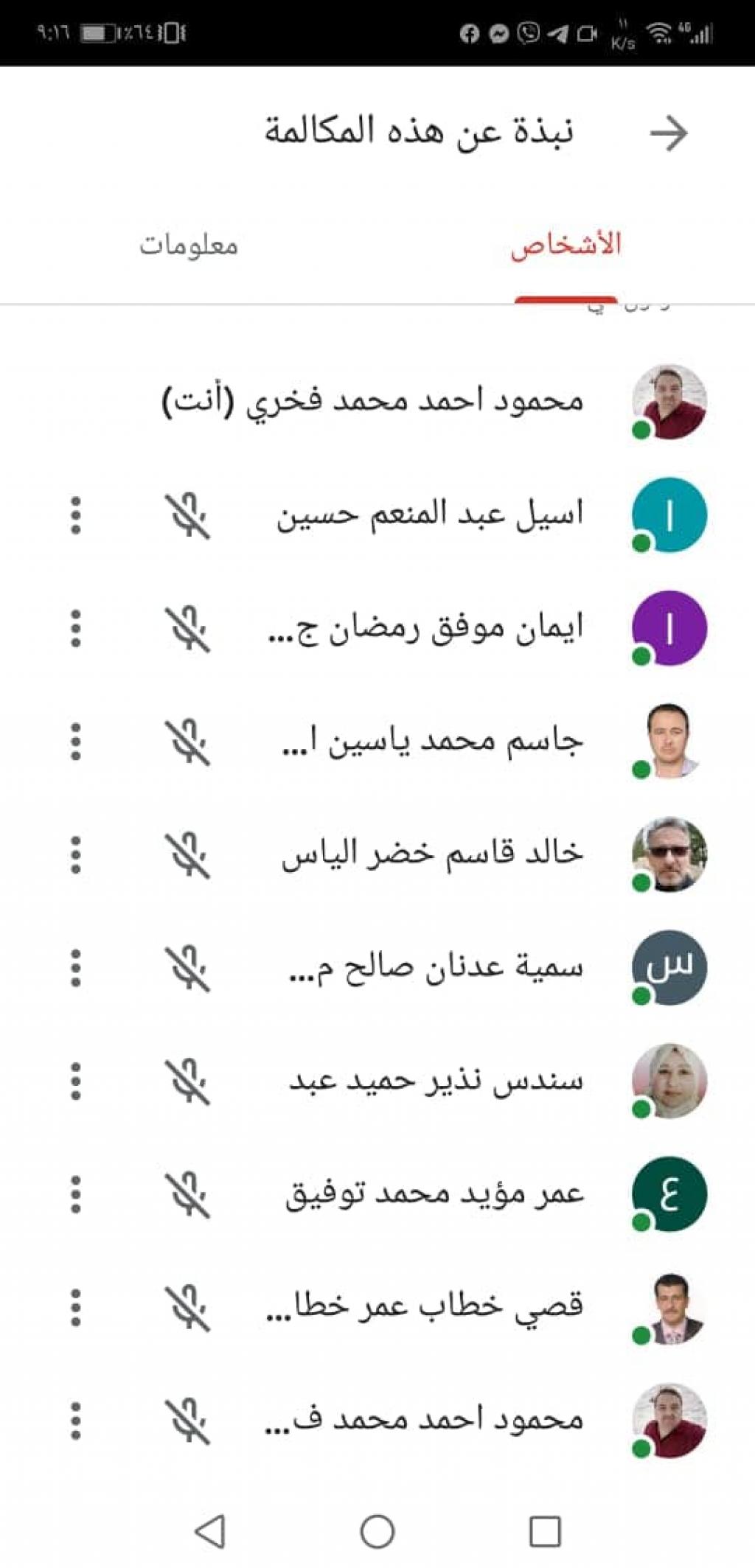This screenshot has height=1568, width=755.
Task: Open the options menu for سمية عدنان صالح
Action: [x=75, y=968]
